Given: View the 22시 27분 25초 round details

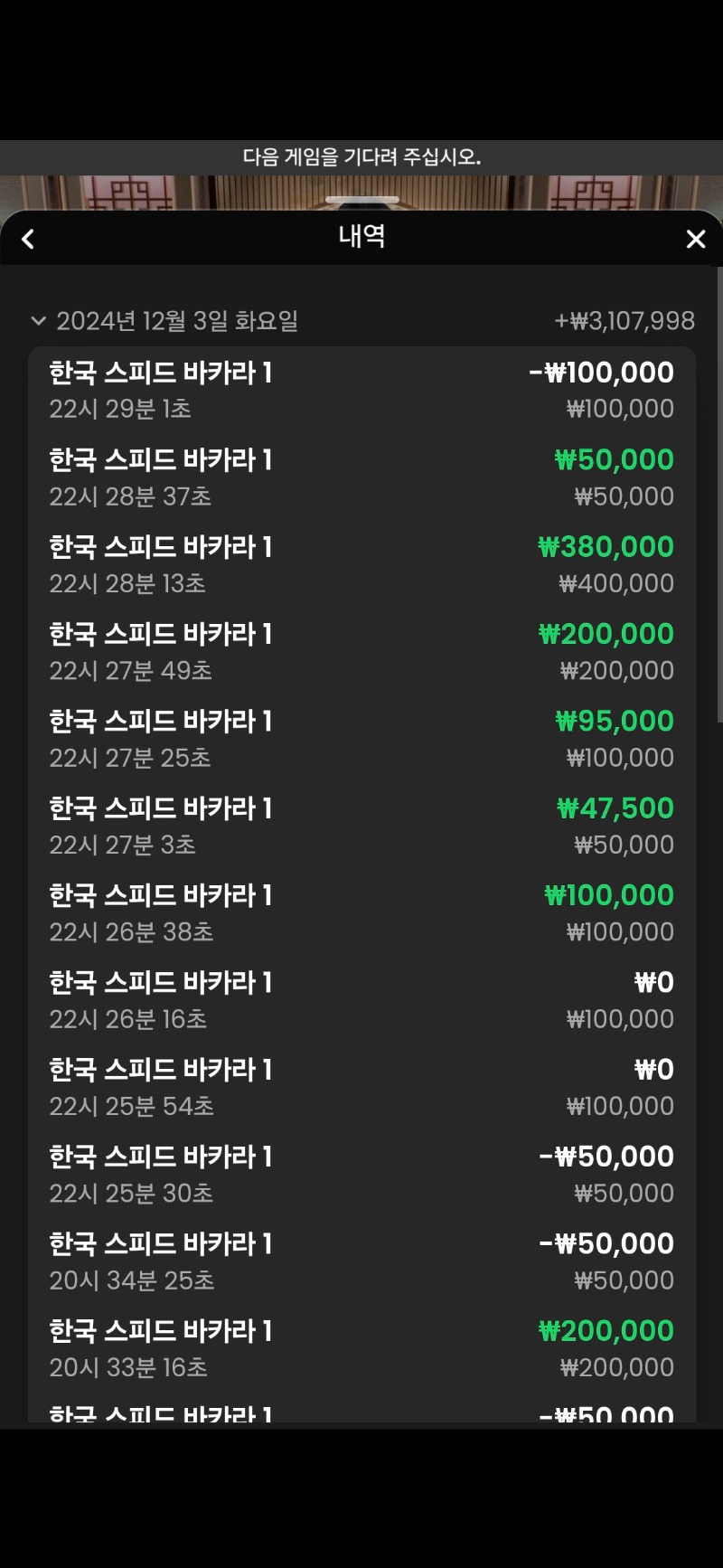Looking at the screenshot, I should pyautogui.click(x=361, y=739).
